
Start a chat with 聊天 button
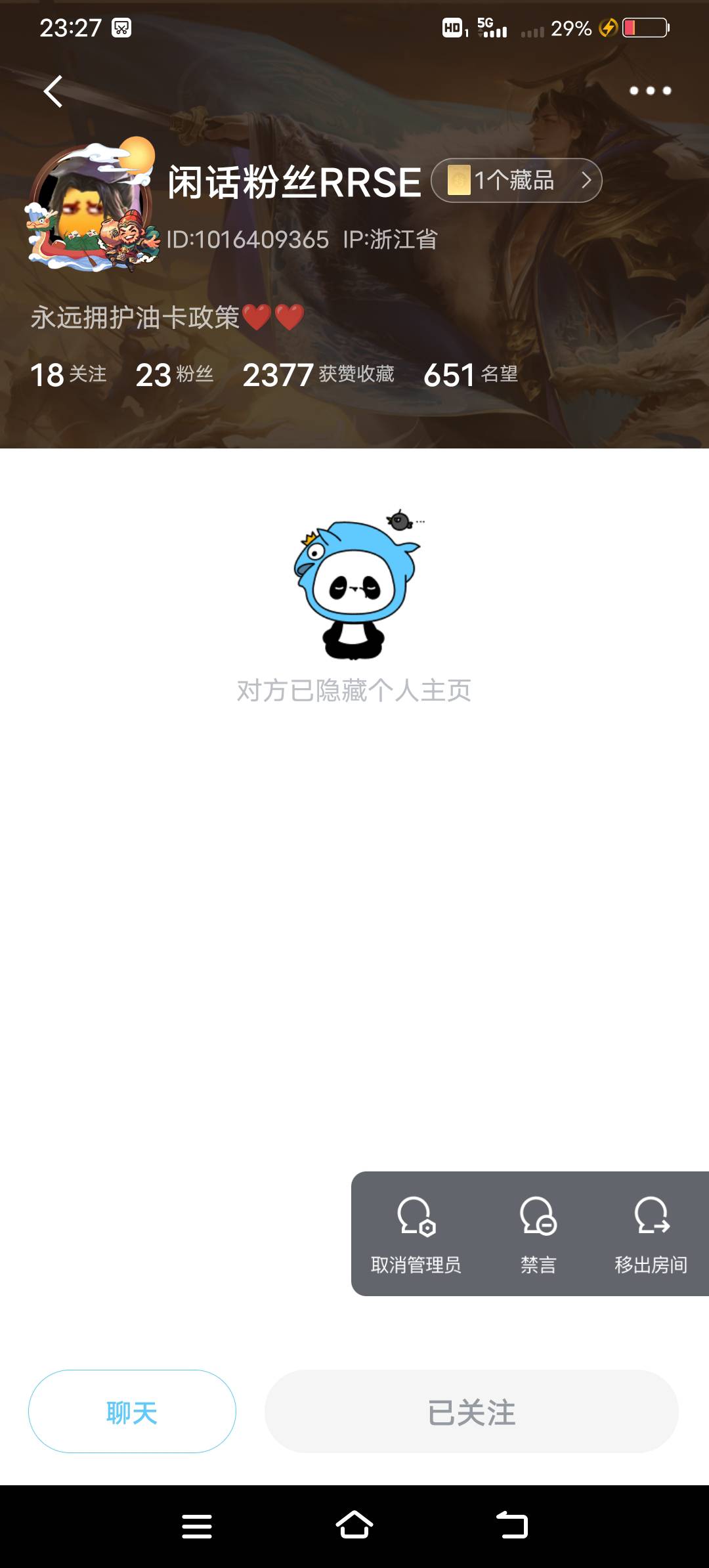[132, 1412]
